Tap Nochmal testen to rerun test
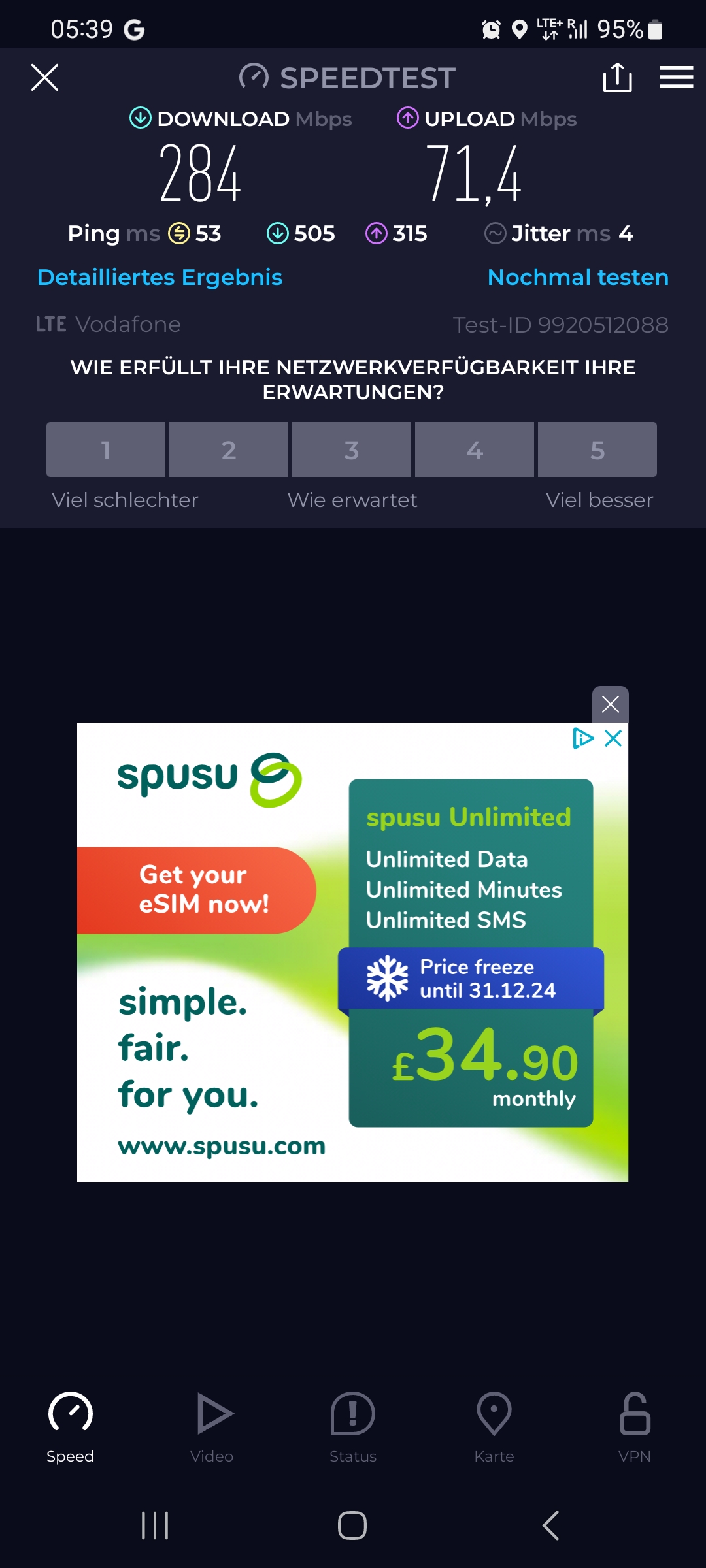 (578, 277)
